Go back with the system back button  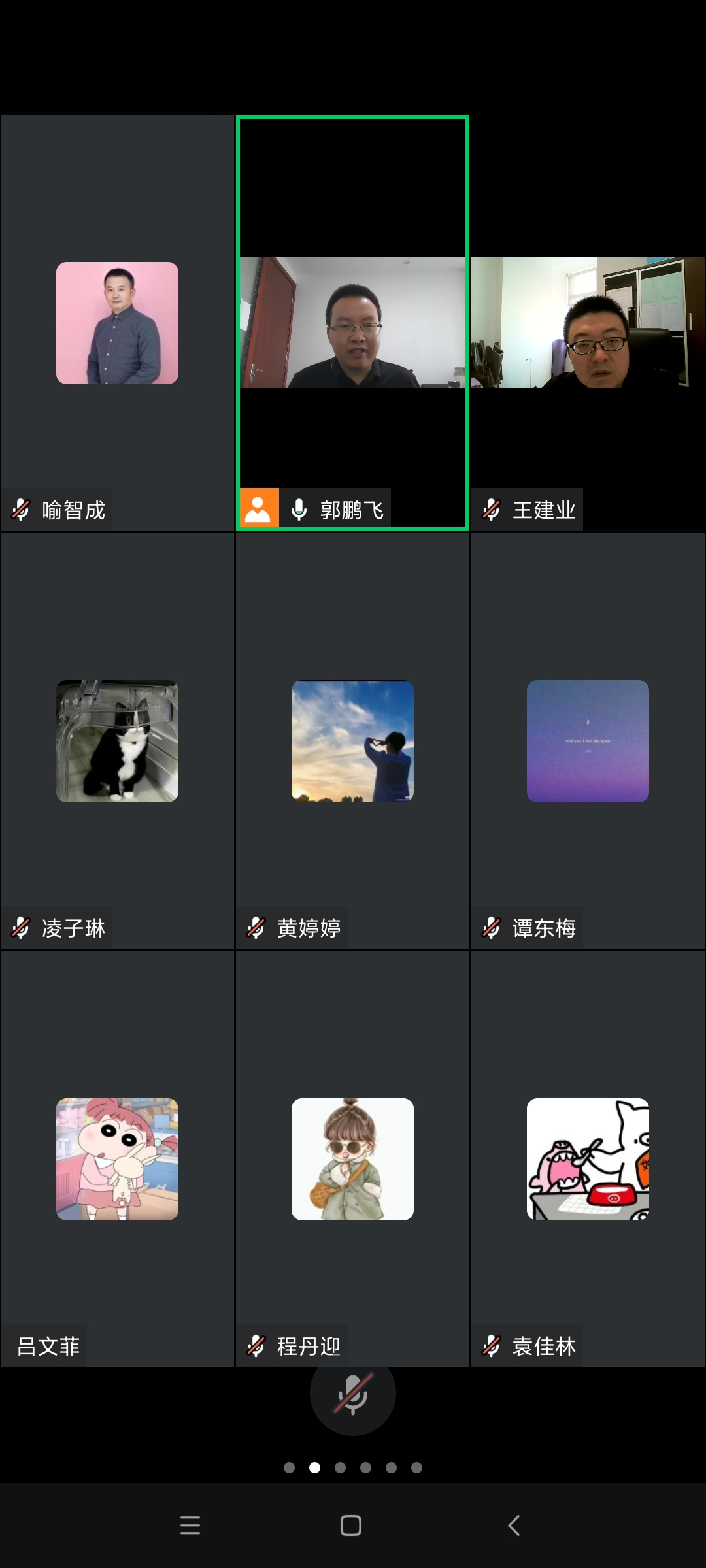click(514, 1526)
